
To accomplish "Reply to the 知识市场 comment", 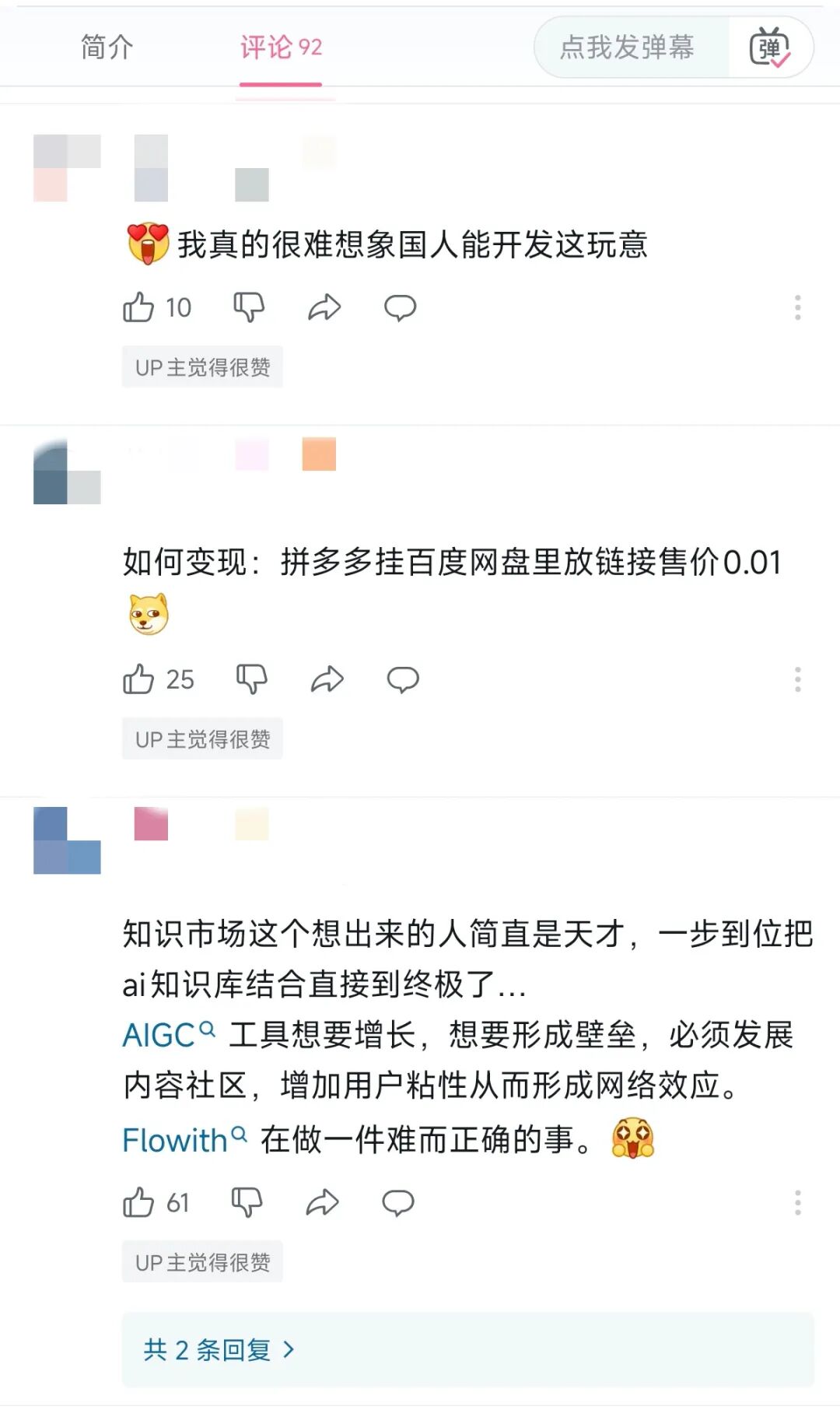I will pos(397,1202).
